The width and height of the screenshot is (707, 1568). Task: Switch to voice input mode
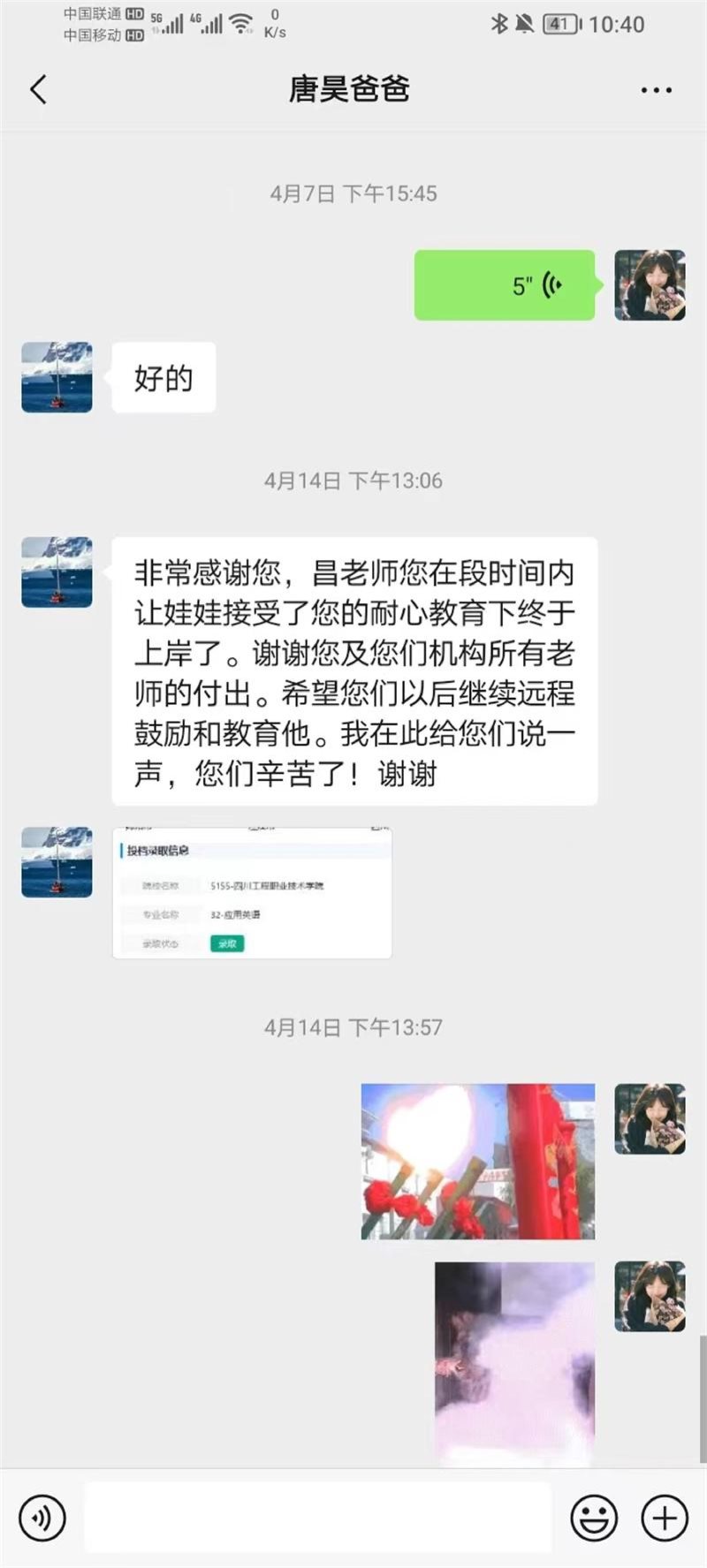pyautogui.click(x=42, y=1518)
